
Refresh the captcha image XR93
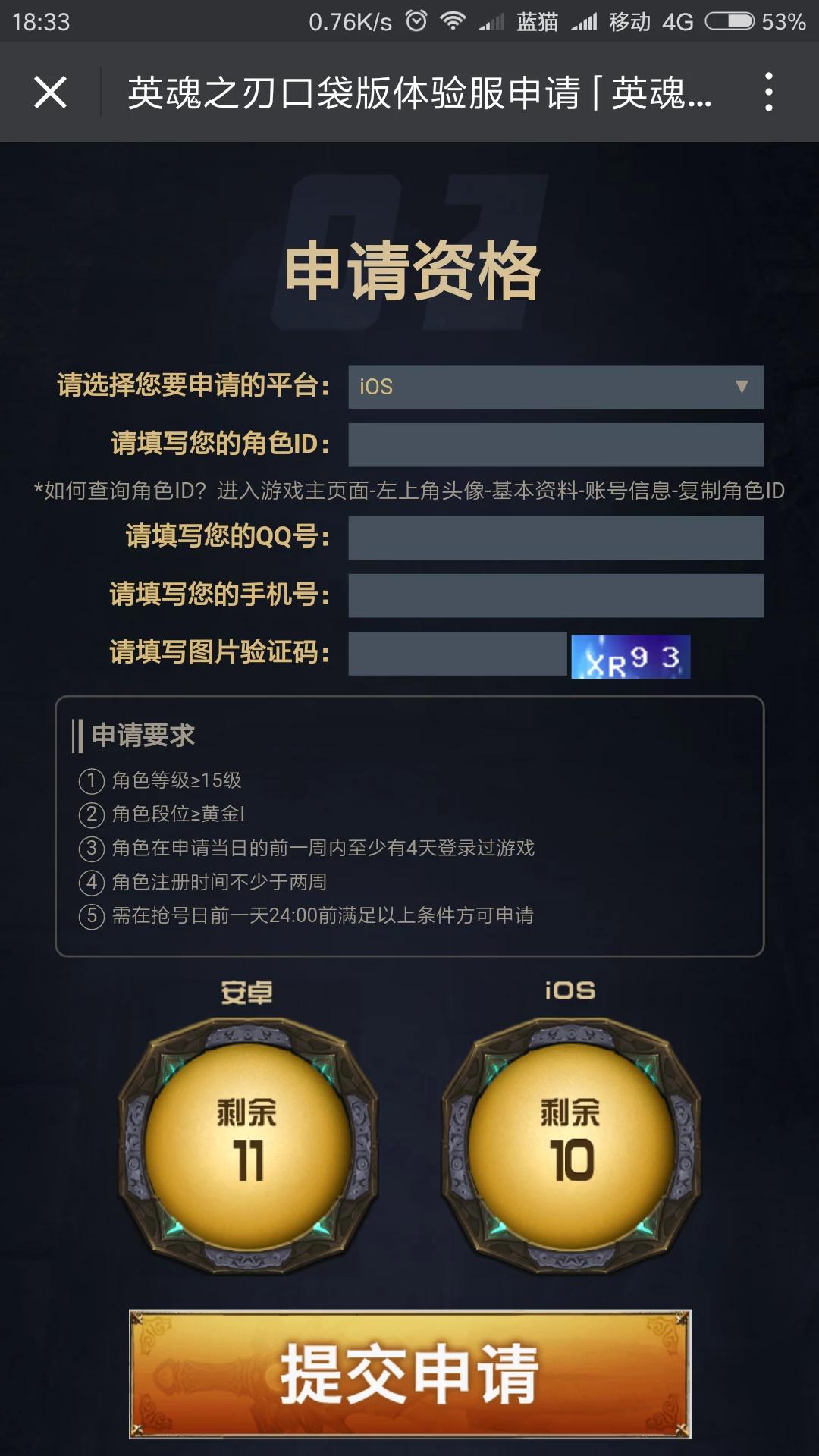630,657
